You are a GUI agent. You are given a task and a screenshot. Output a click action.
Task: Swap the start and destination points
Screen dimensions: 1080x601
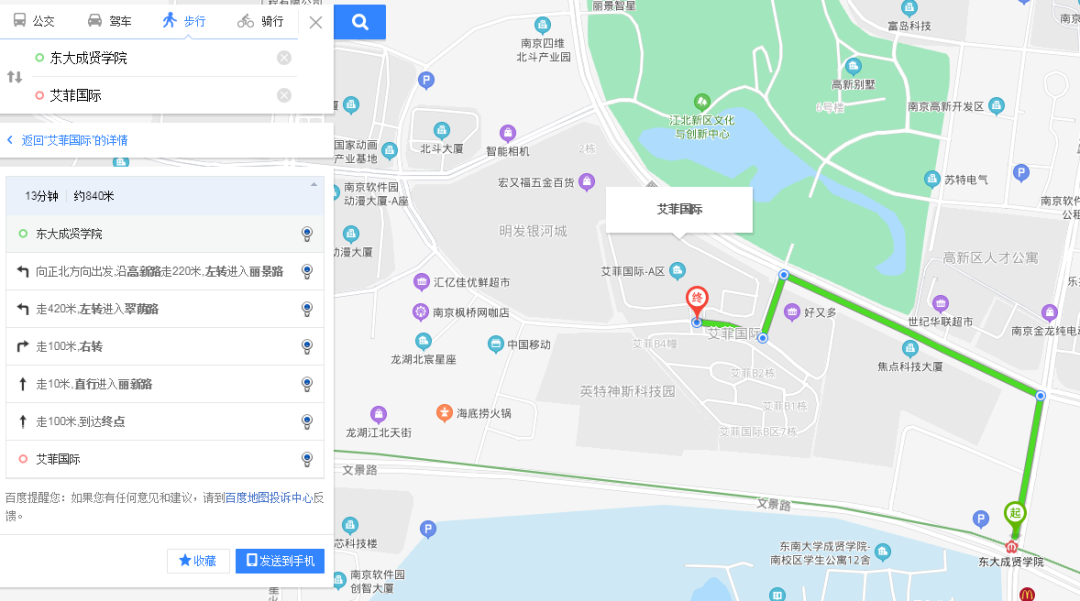coord(14,77)
